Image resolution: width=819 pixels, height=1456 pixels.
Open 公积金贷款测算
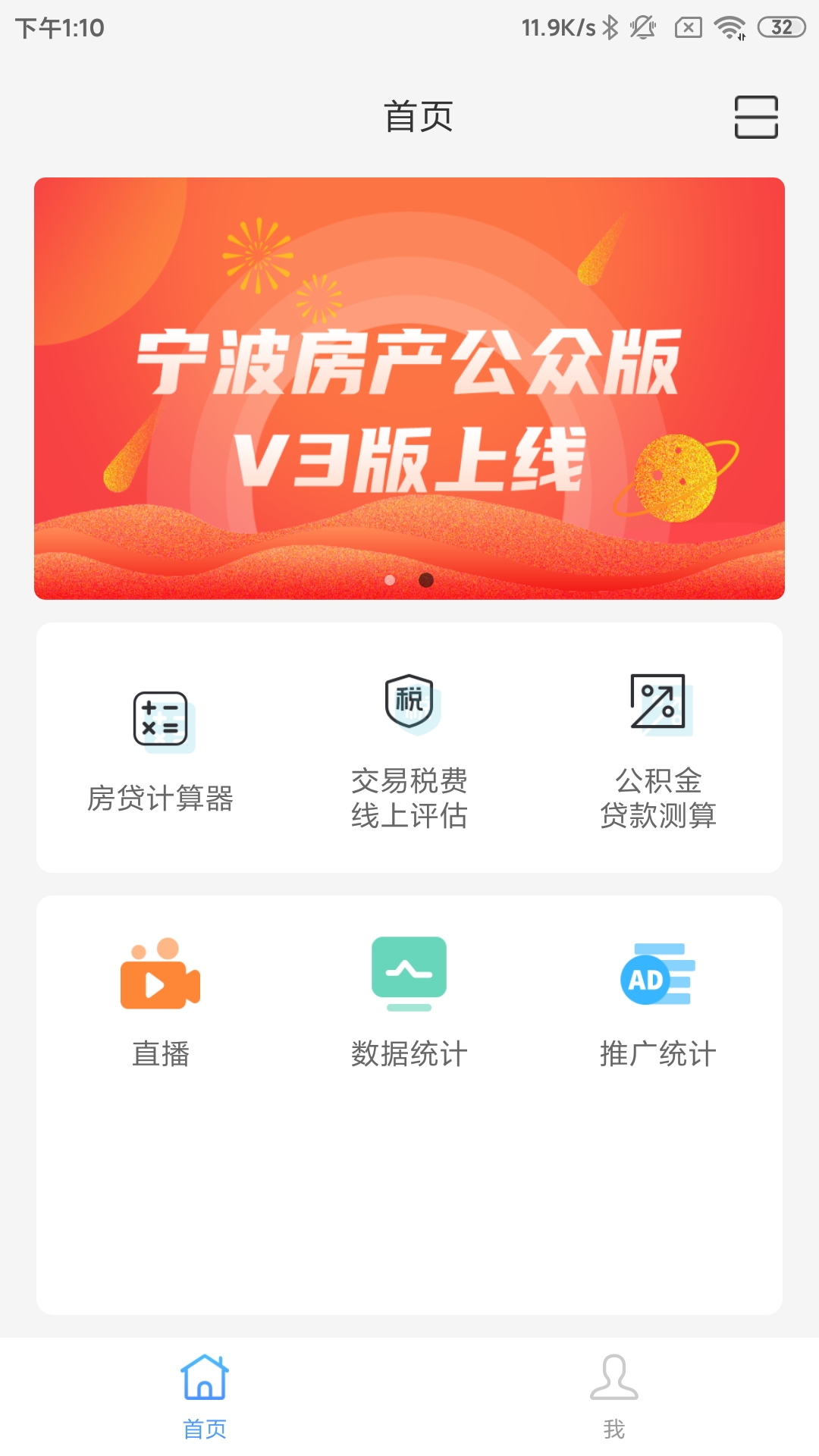tap(658, 751)
